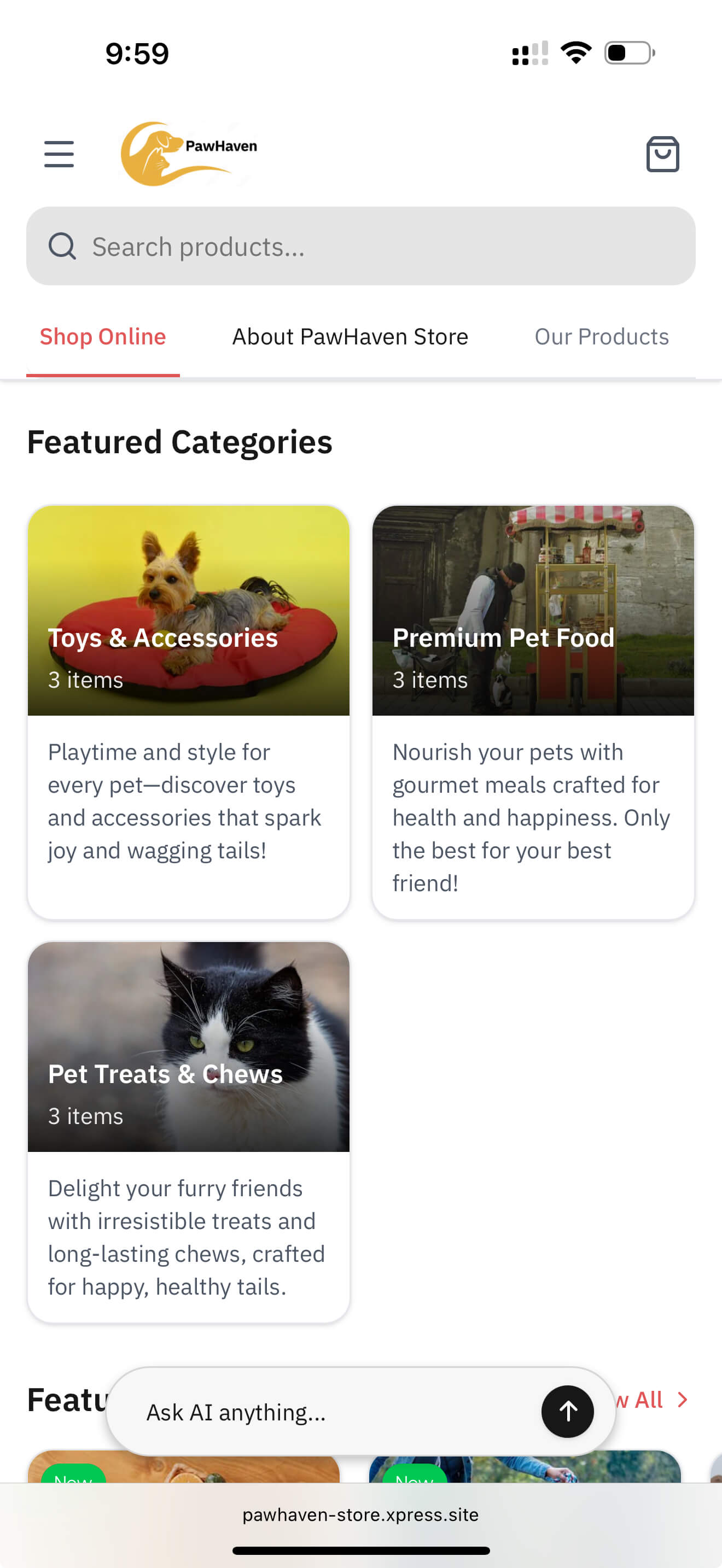The width and height of the screenshot is (722, 1568).
Task: Switch to the Shop Online tab
Action: tap(103, 337)
